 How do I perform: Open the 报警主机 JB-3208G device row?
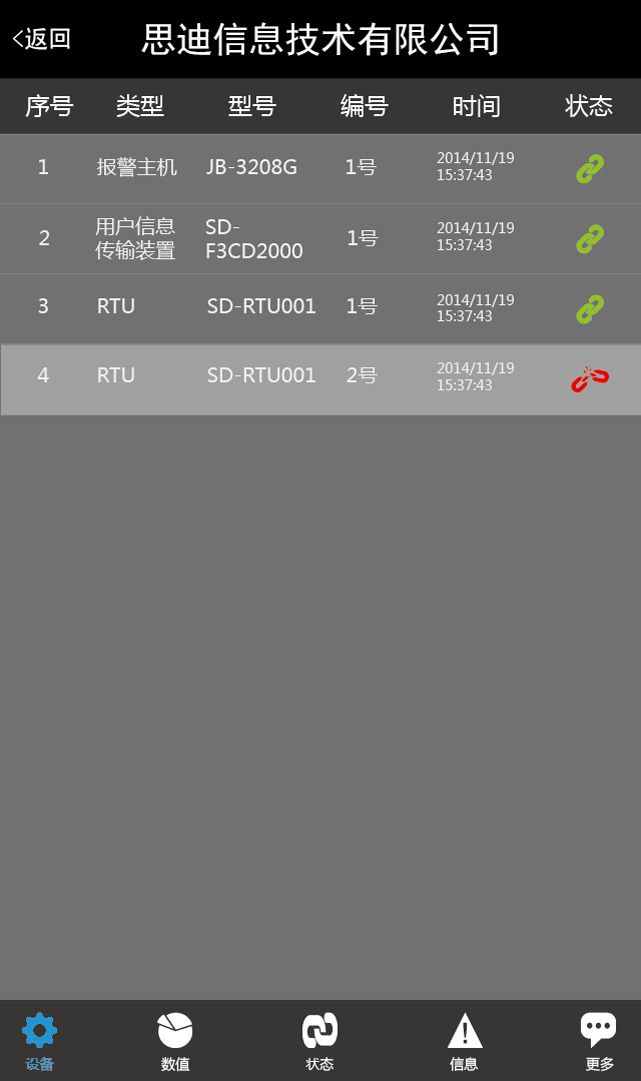[x=320, y=168]
